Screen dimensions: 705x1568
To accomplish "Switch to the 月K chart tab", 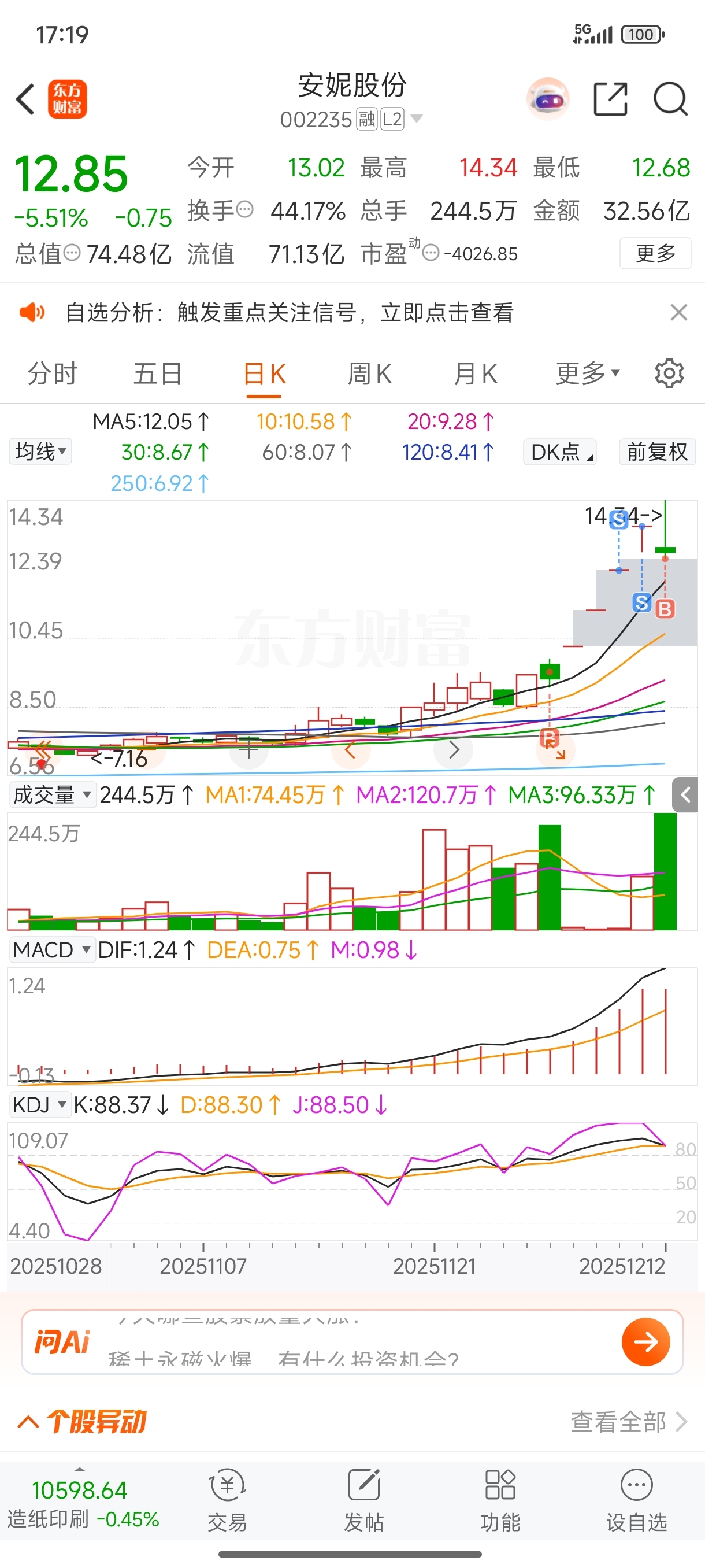I will coord(475,373).
